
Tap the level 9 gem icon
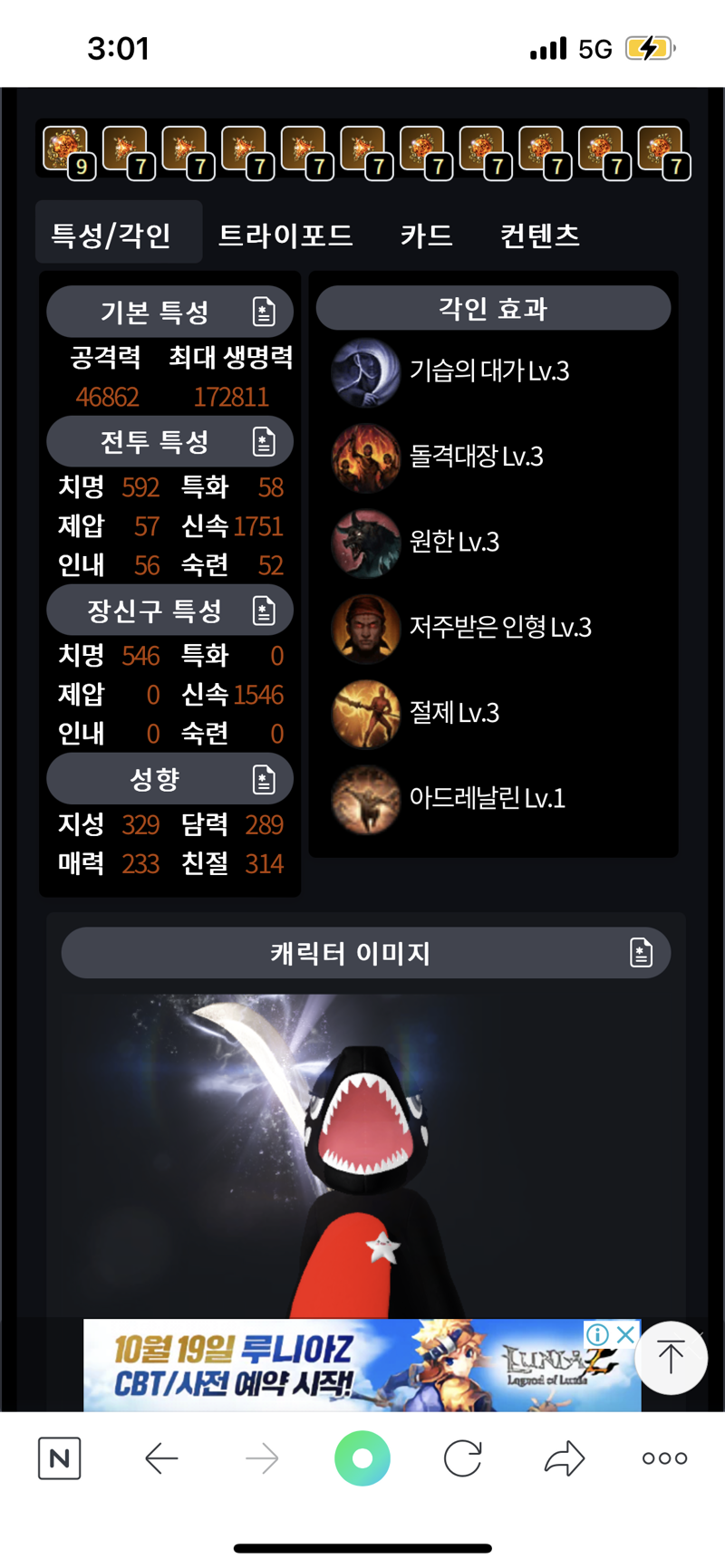65,150
